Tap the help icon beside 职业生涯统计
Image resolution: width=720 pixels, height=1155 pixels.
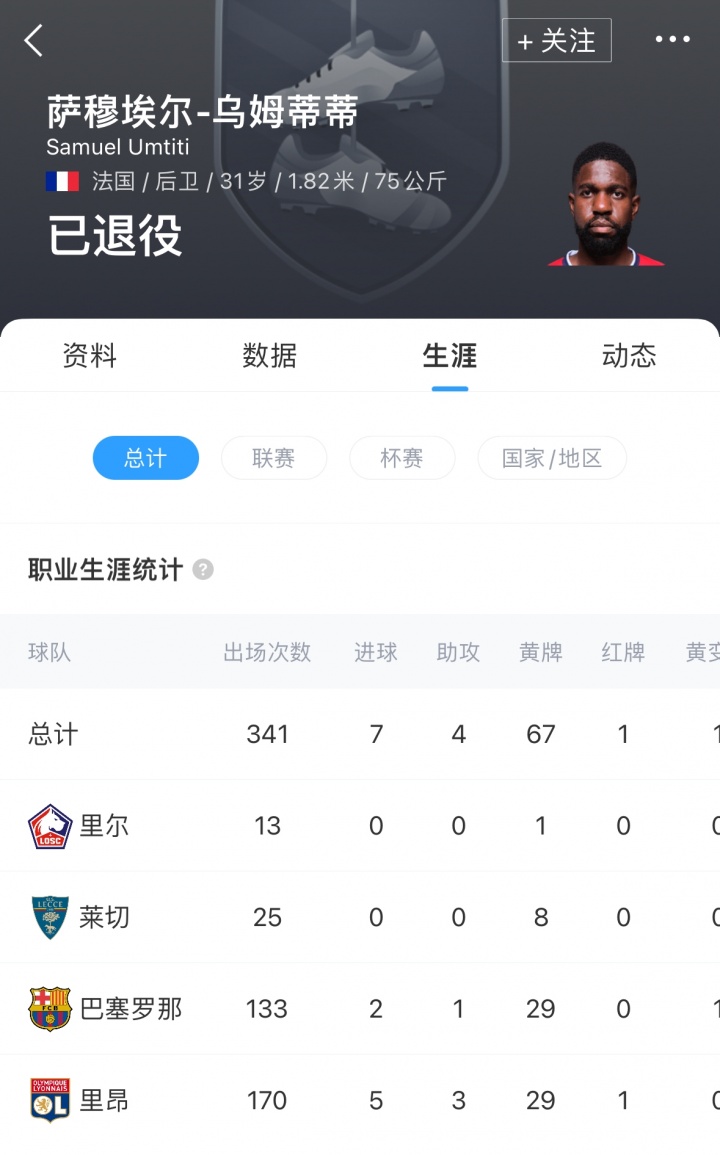click(203, 570)
